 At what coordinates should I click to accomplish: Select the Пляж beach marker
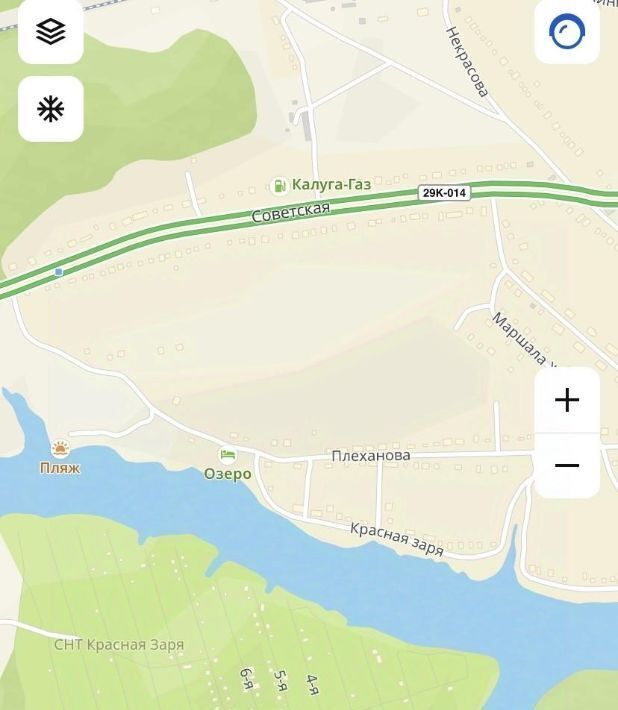pyautogui.click(x=60, y=449)
